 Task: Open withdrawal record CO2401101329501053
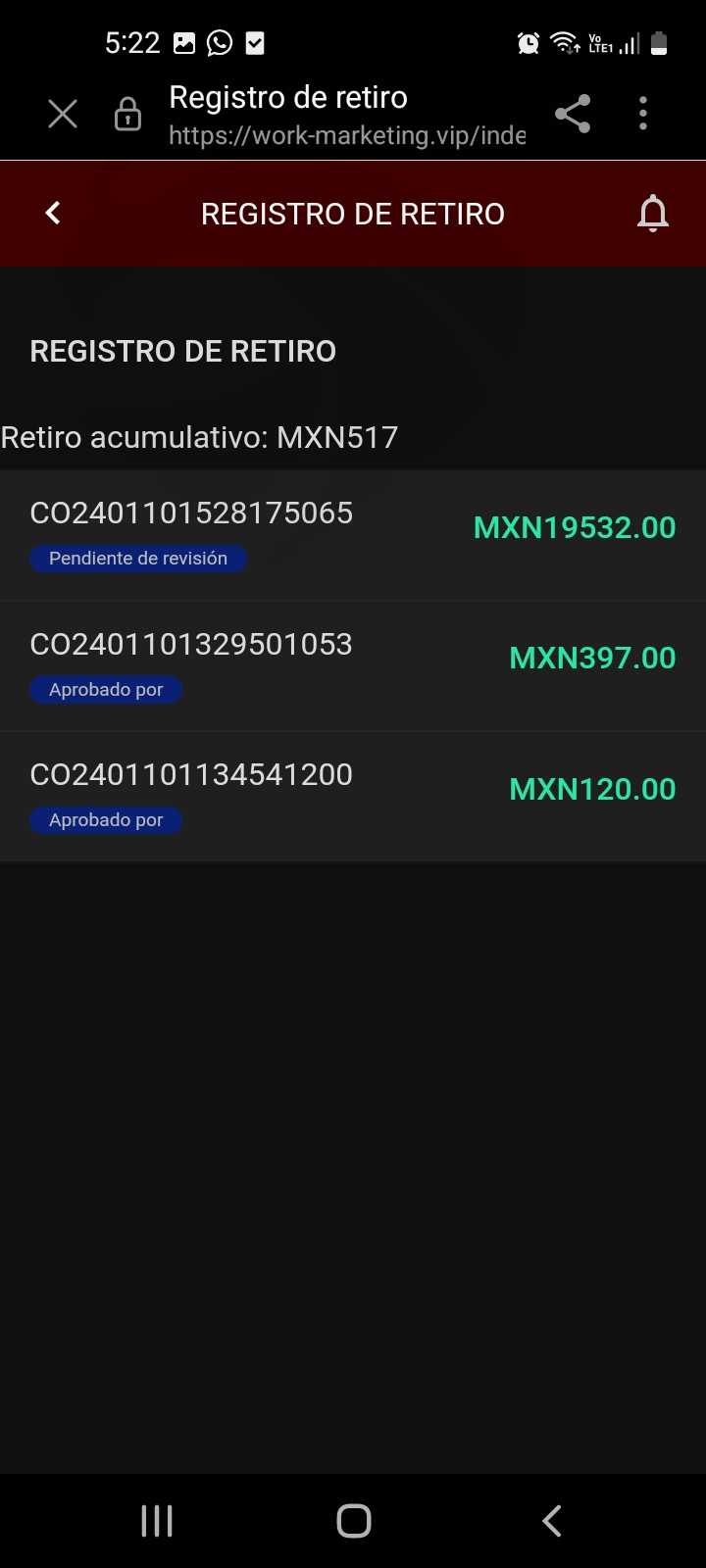(x=353, y=666)
